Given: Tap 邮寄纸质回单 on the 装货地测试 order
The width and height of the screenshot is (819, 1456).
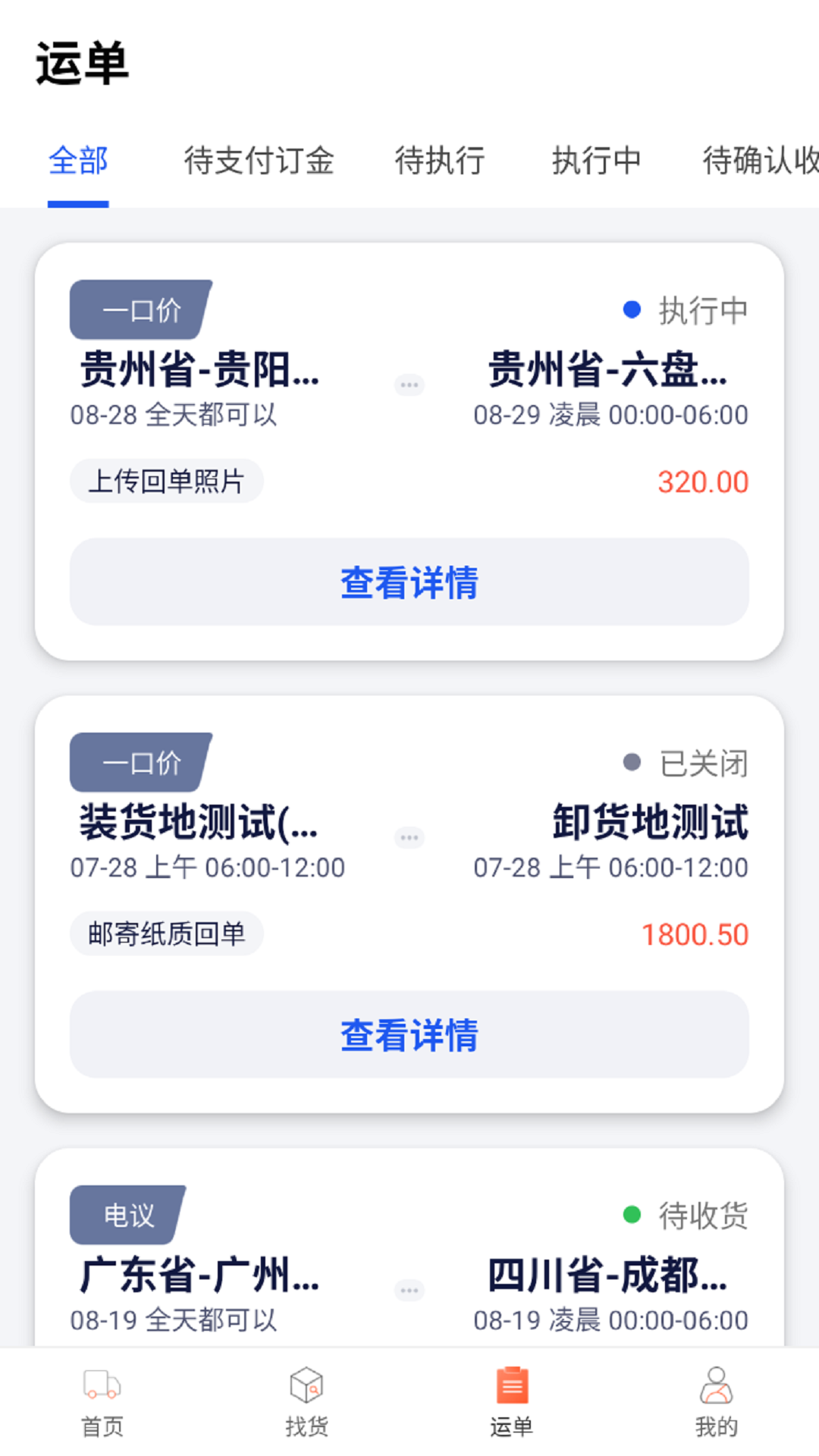Looking at the screenshot, I should (166, 934).
